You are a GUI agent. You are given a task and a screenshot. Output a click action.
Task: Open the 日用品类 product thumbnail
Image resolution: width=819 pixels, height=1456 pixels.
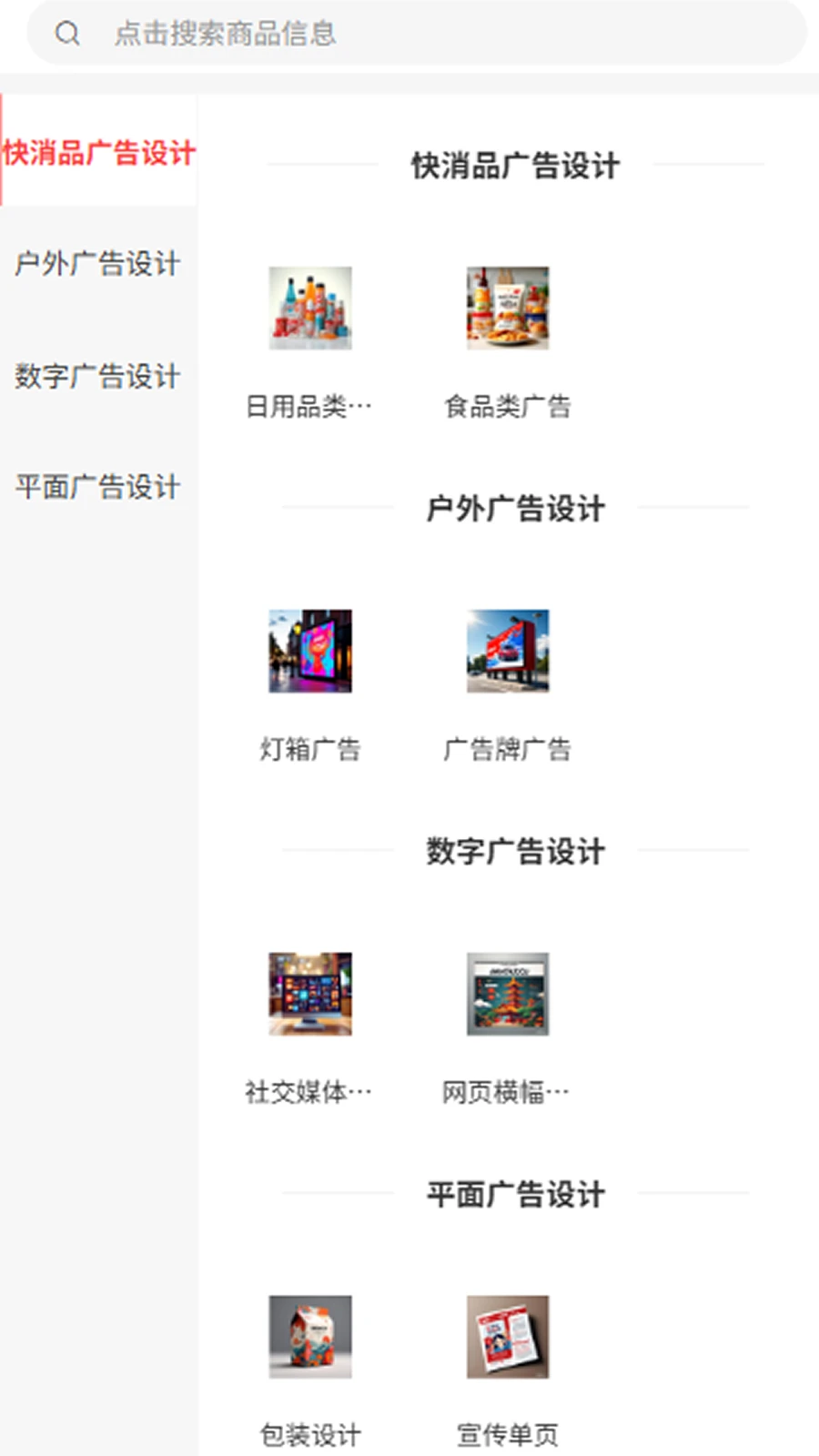coord(309,308)
